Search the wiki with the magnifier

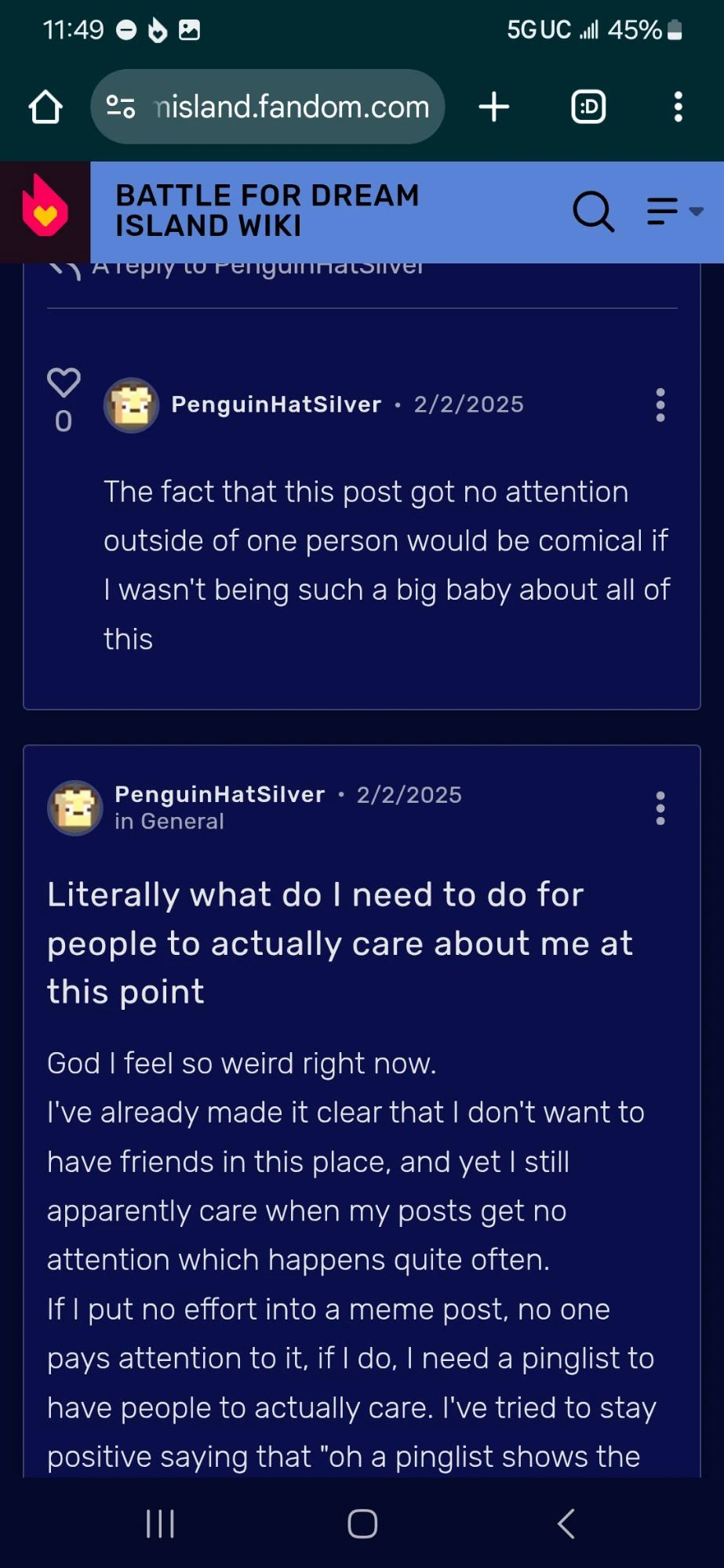[x=593, y=212]
